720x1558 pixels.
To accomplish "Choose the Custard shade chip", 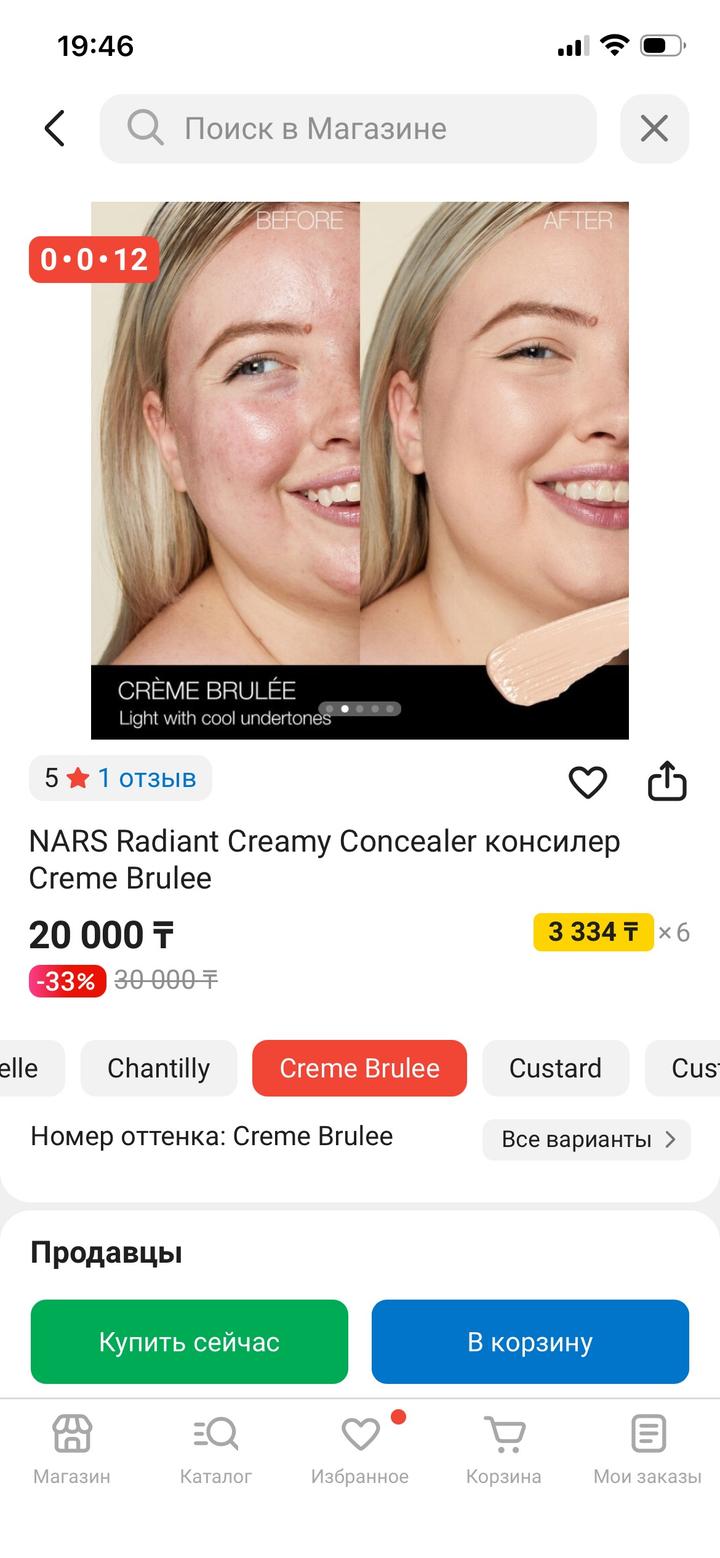I will coord(555,1068).
